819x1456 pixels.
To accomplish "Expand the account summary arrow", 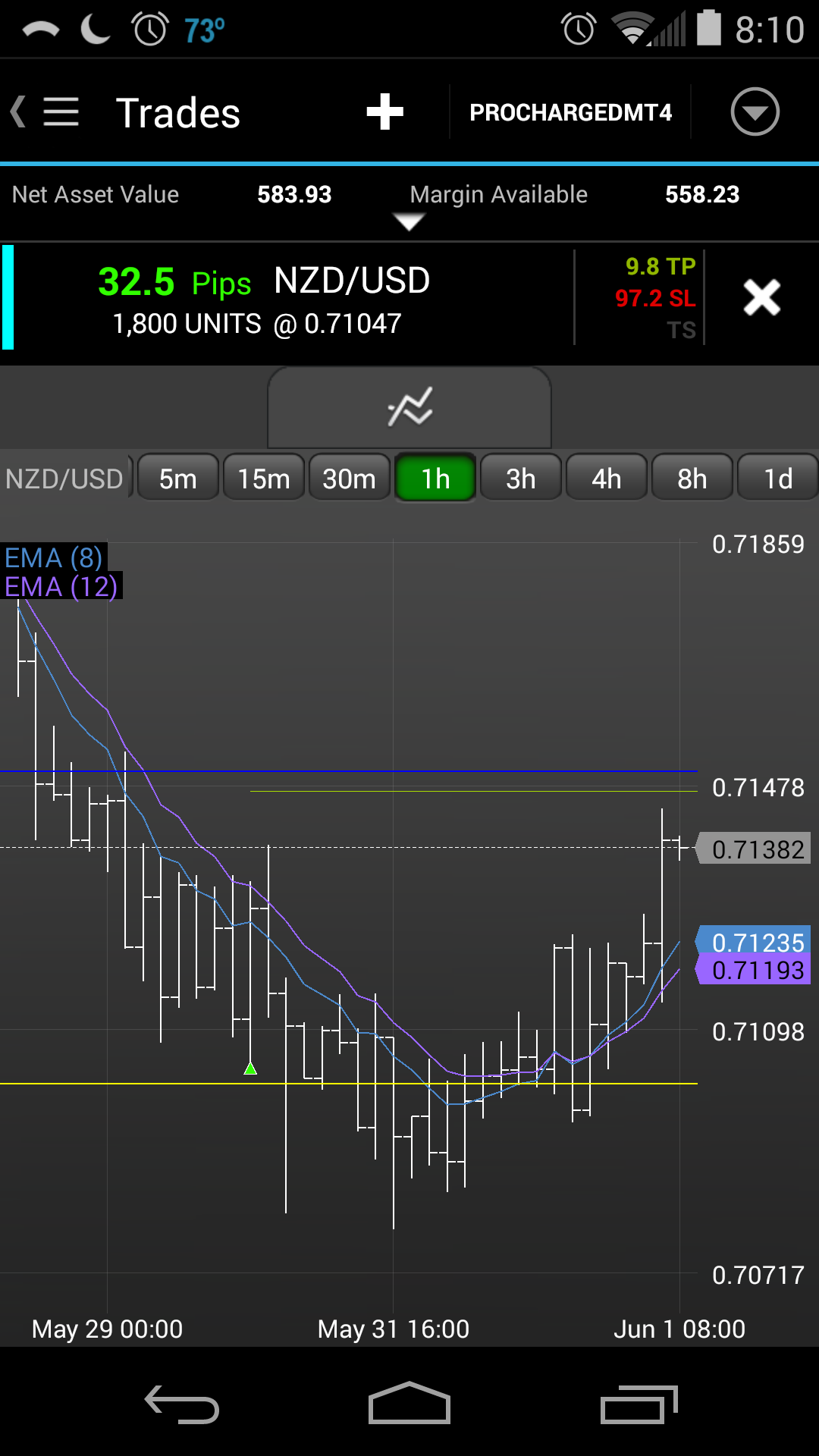I will [409, 221].
